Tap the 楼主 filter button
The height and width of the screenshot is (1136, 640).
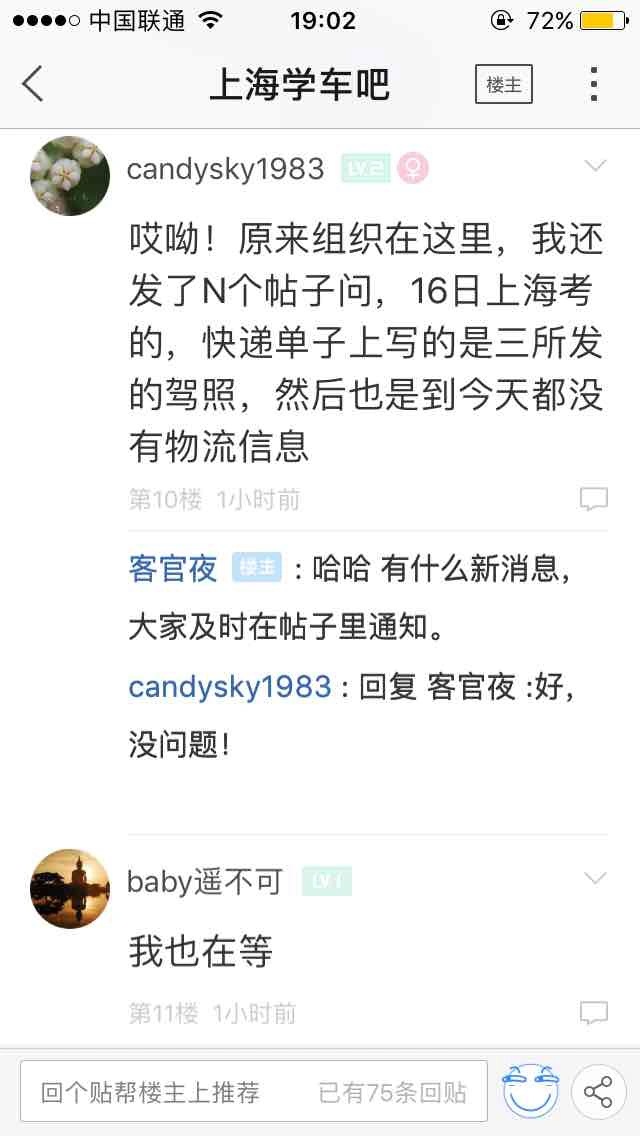pos(503,85)
